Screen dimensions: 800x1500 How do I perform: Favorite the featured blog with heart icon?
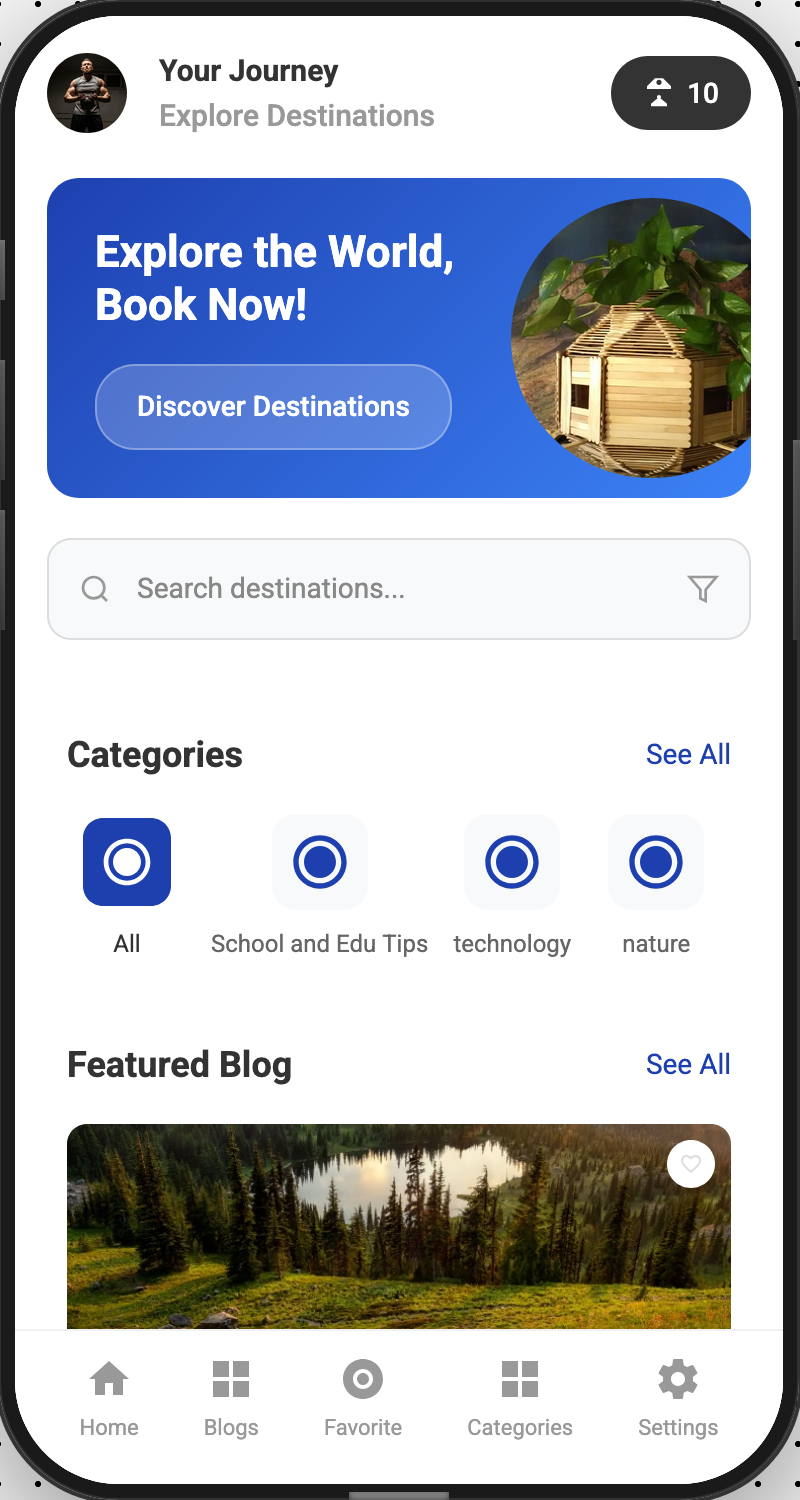click(691, 1164)
